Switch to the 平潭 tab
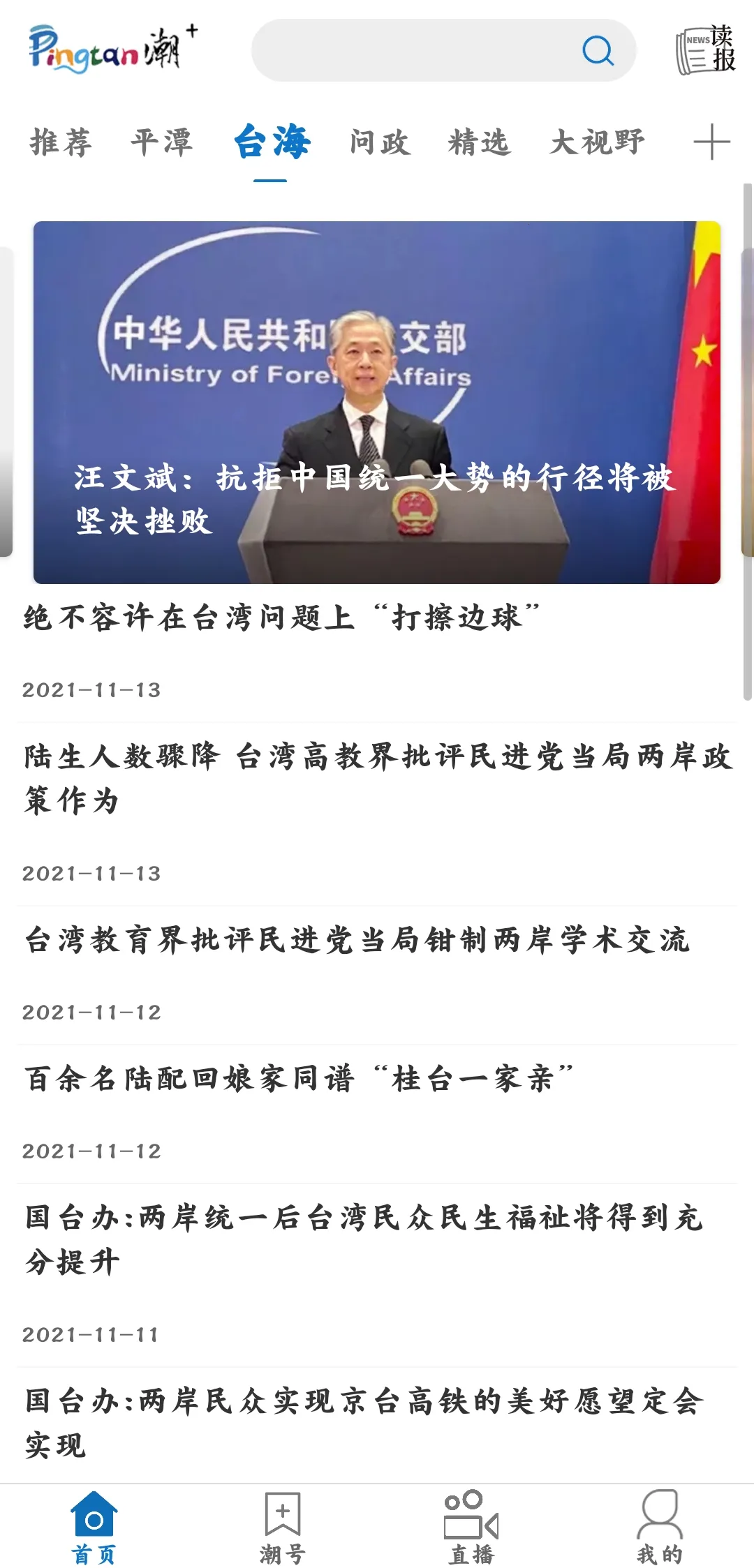Image resolution: width=754 pixels, height=1568 pixels. [x=161, y=142]
